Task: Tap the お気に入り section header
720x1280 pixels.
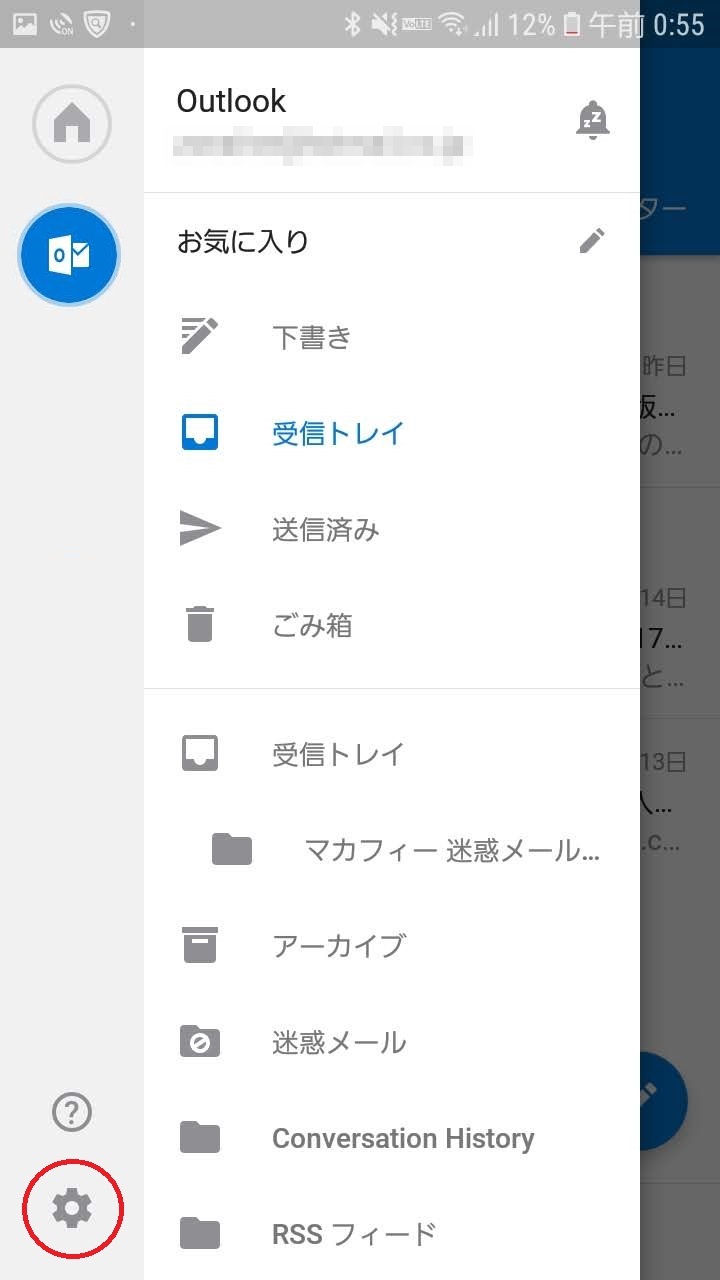Action: [x=243, y=241]
